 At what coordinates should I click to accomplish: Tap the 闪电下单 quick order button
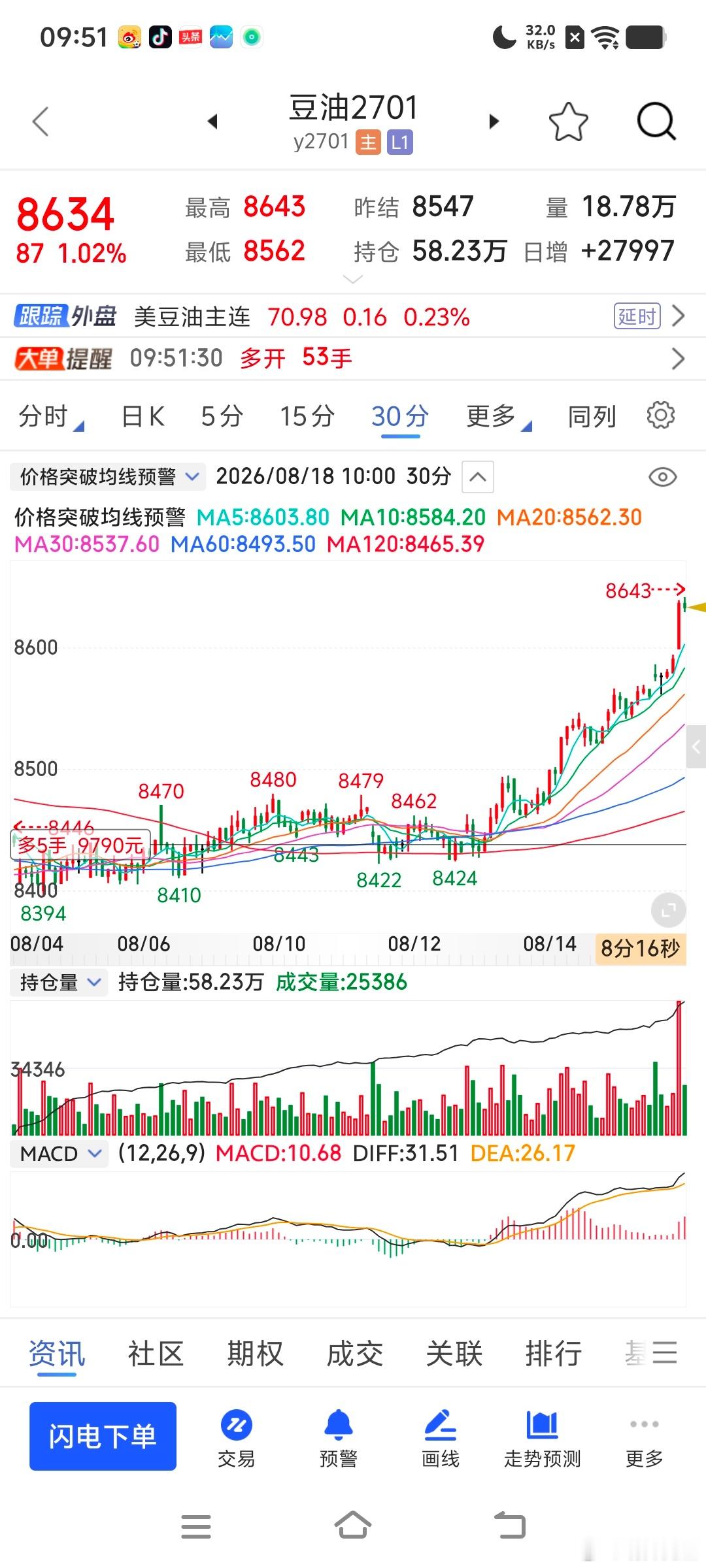(x=103, y=1436)
